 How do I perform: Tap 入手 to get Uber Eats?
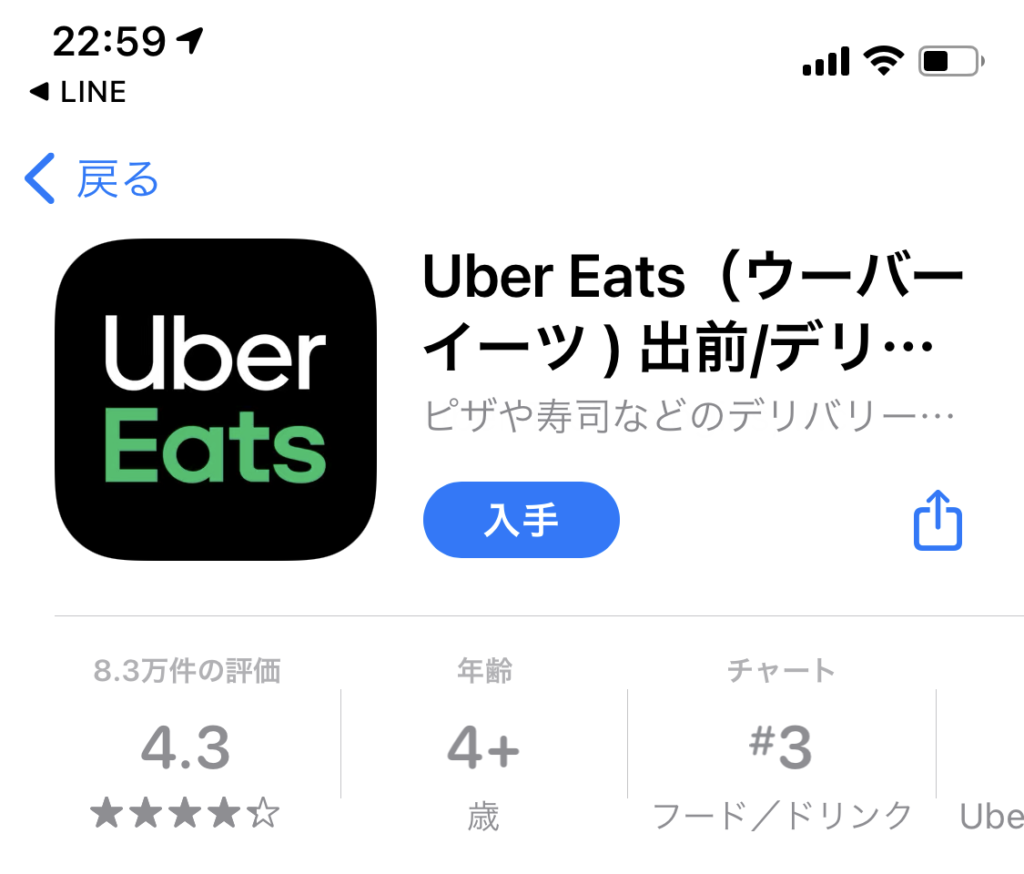point(521,520)
